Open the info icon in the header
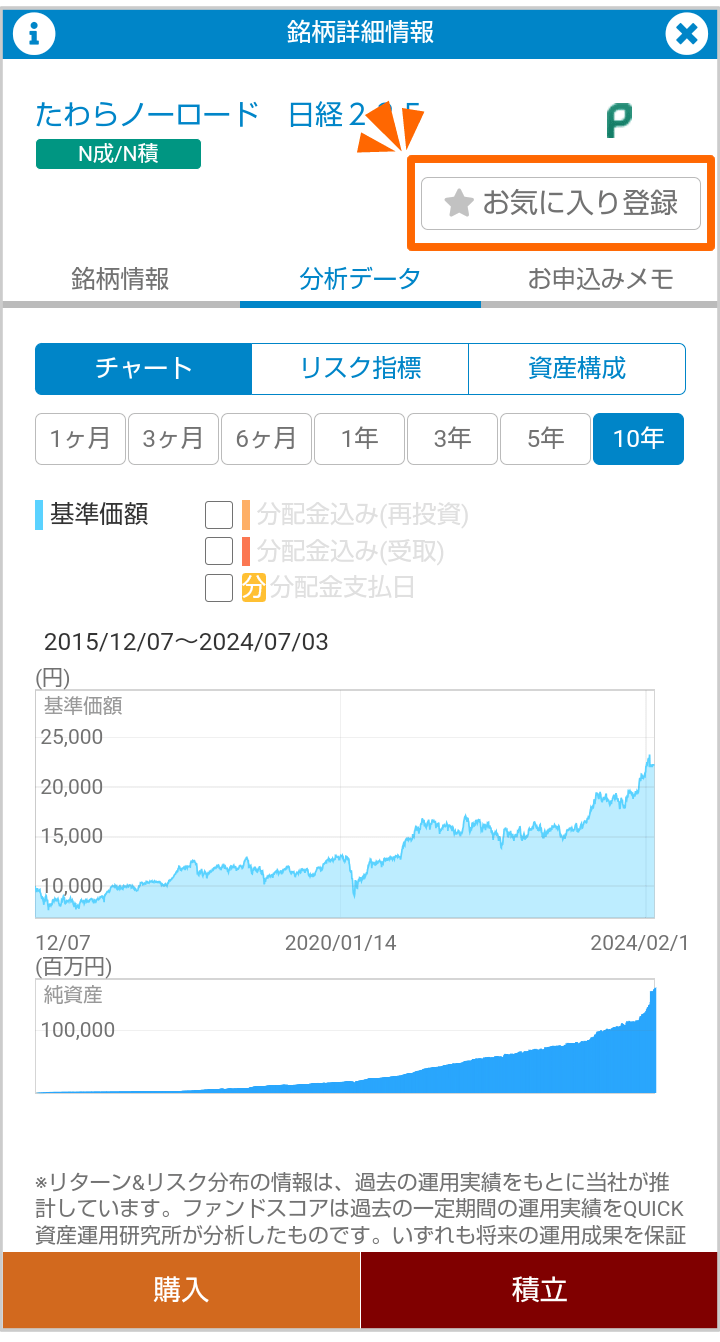Image resolution: width=720 pixels, height=1342 pixels. tap(34, 33)
